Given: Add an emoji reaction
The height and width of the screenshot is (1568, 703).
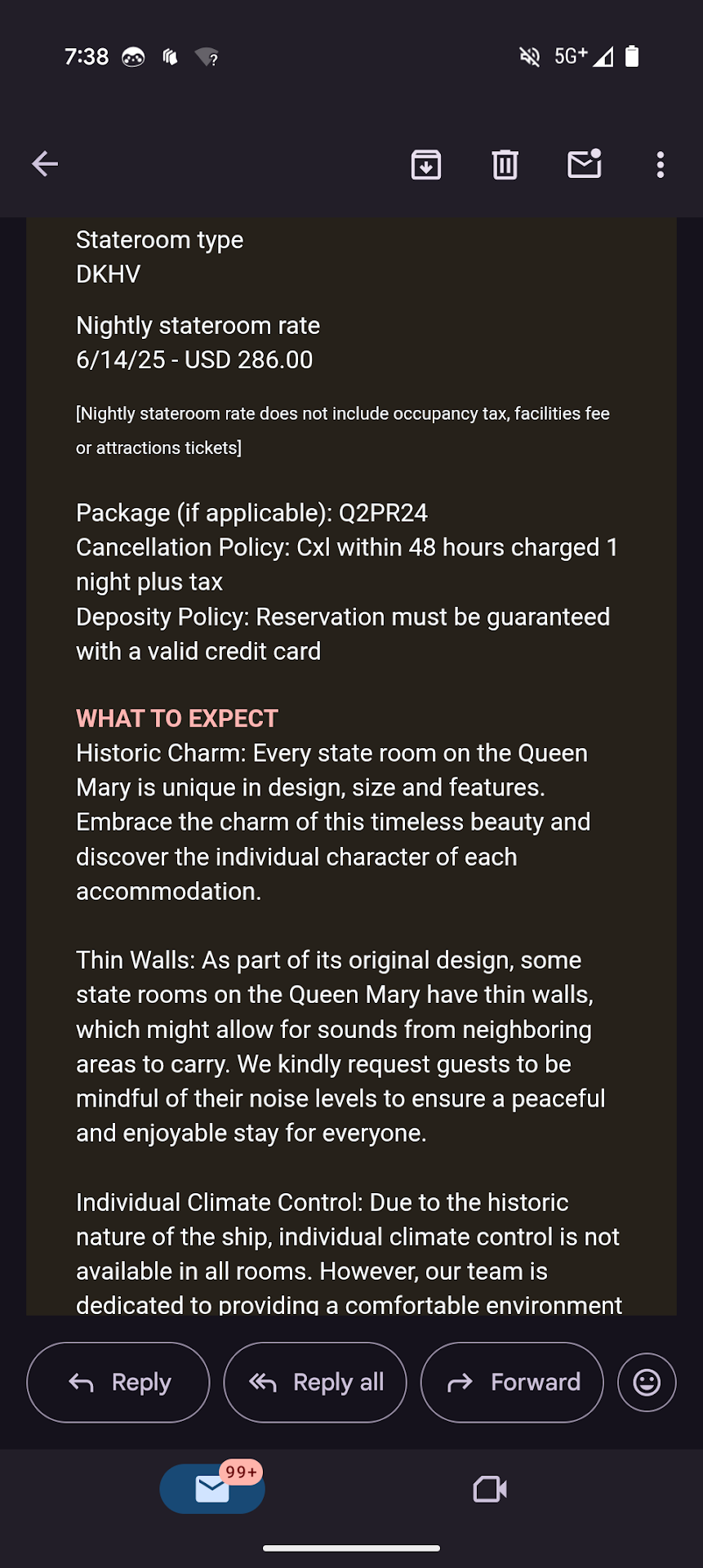Looking at the screenshot, I should (647, 1382).
